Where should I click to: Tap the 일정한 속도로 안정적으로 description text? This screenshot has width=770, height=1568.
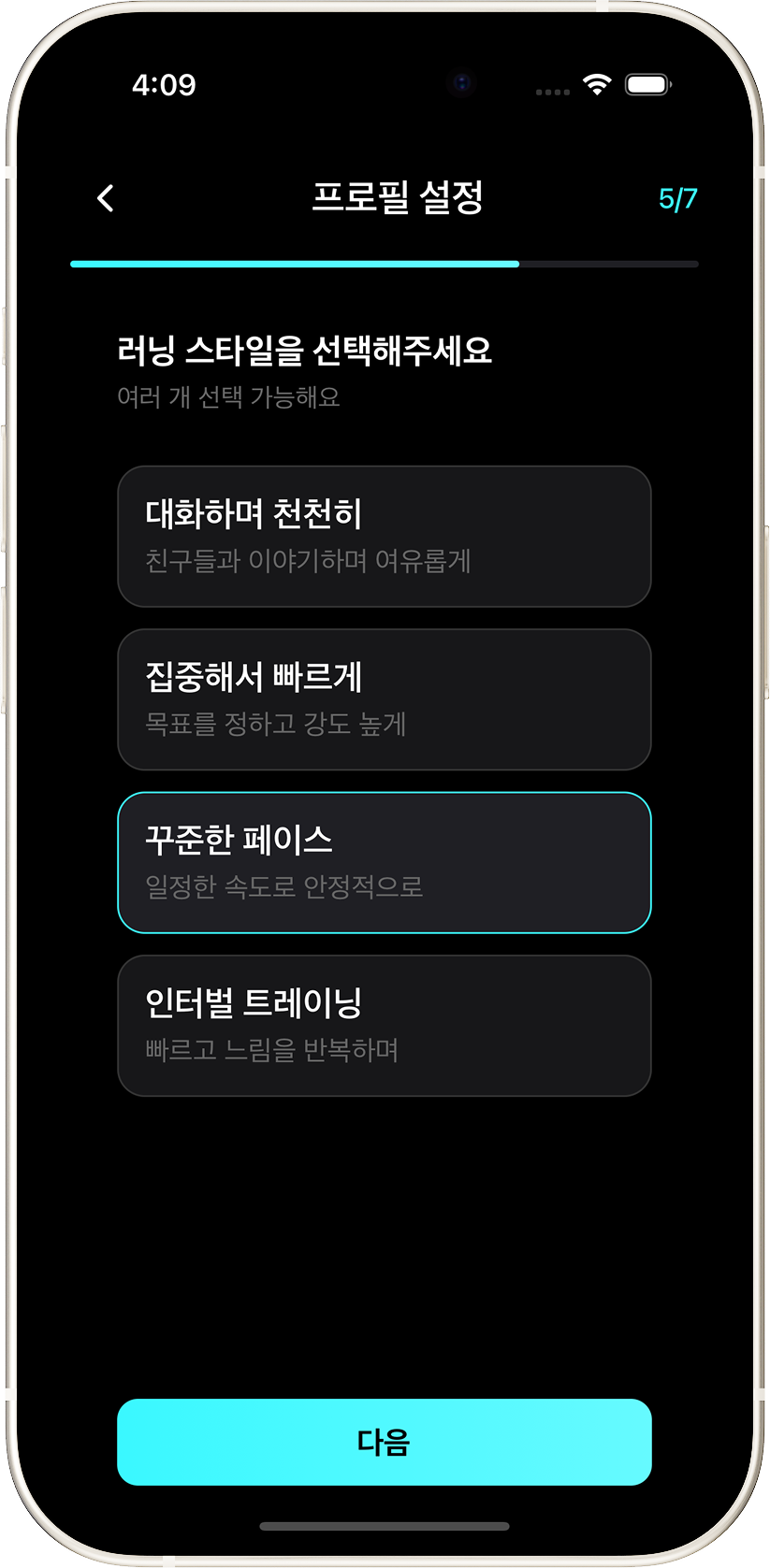click(286, 888)
